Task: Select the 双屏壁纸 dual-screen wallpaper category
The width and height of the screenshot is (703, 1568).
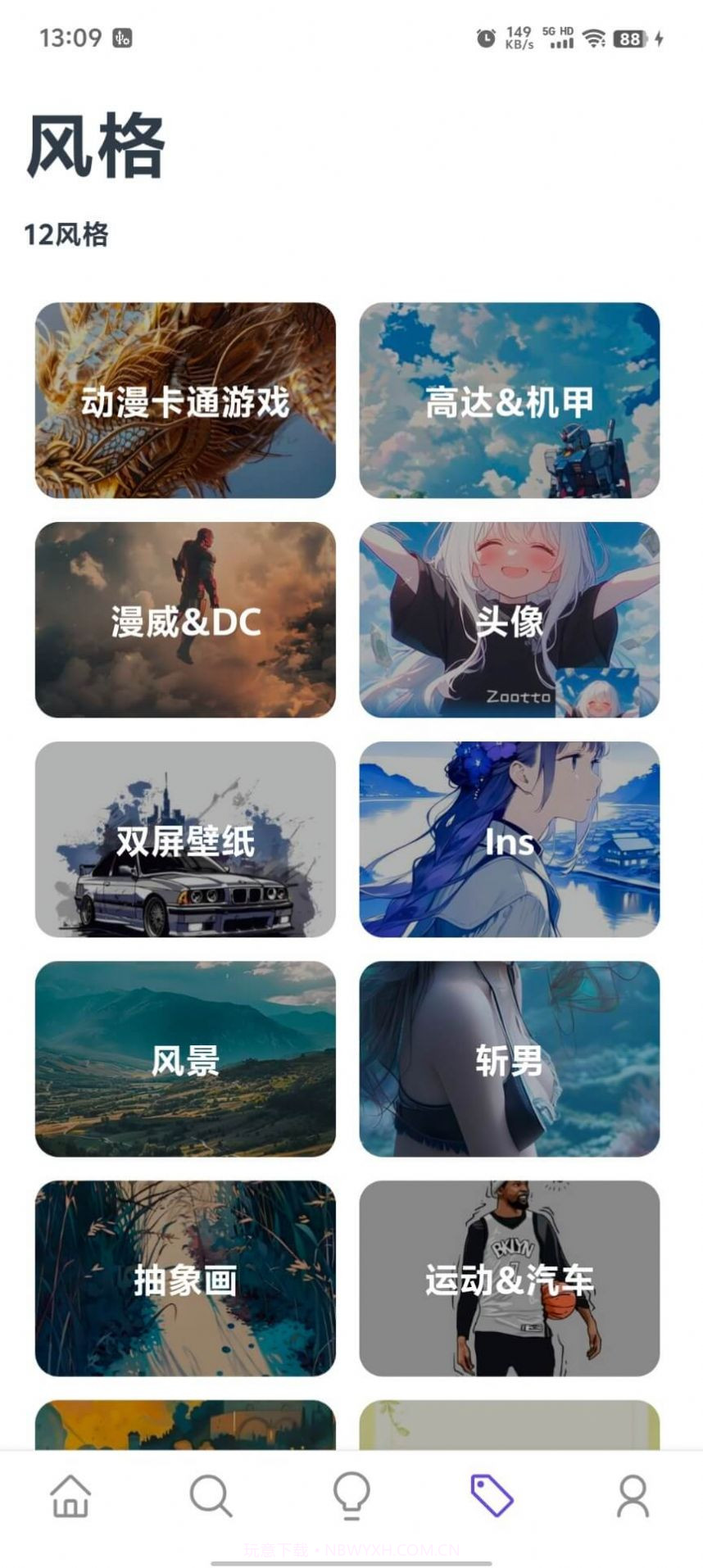Action: [x=184, y=842]
